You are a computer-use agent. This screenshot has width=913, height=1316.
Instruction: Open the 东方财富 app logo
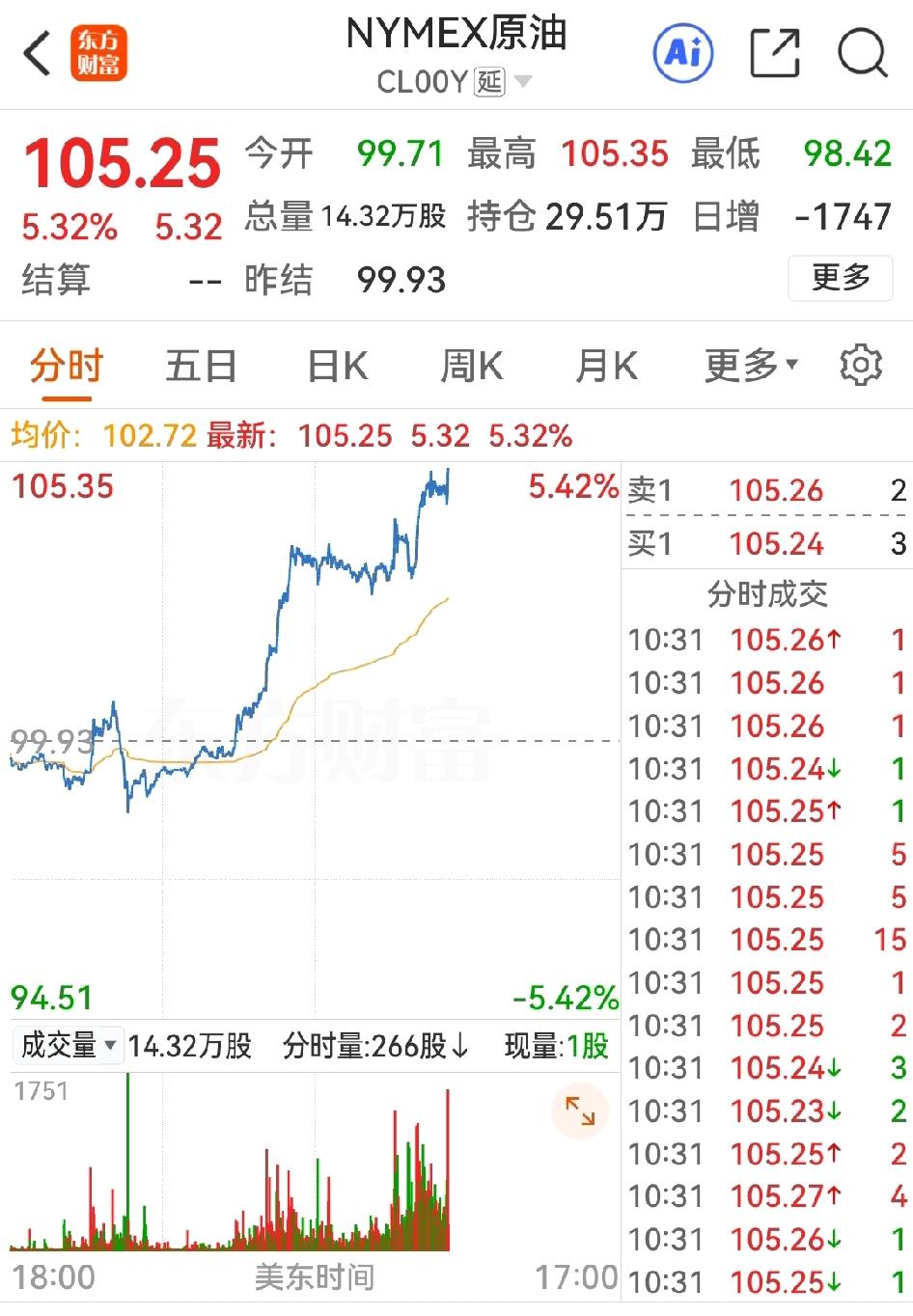(99, 54)
